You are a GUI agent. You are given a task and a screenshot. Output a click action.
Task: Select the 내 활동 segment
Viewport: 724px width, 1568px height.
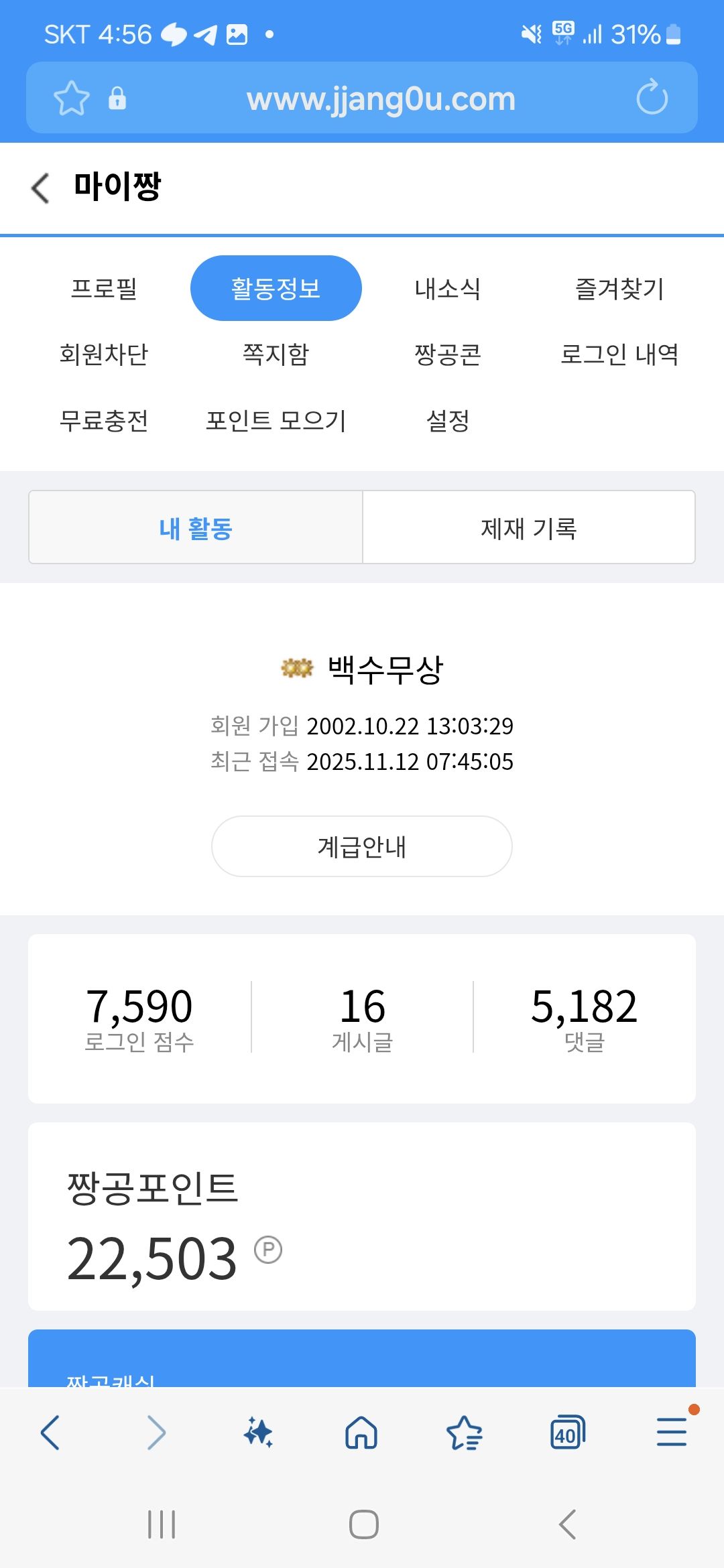(x=196, y=528)
